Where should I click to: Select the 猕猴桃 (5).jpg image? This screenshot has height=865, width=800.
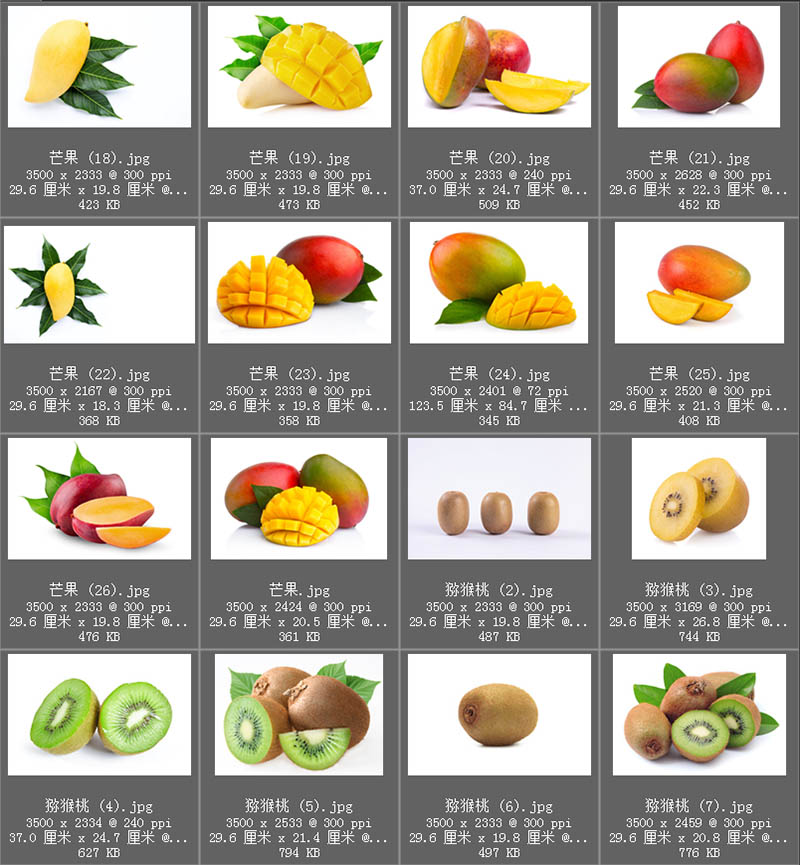point(299,714)
